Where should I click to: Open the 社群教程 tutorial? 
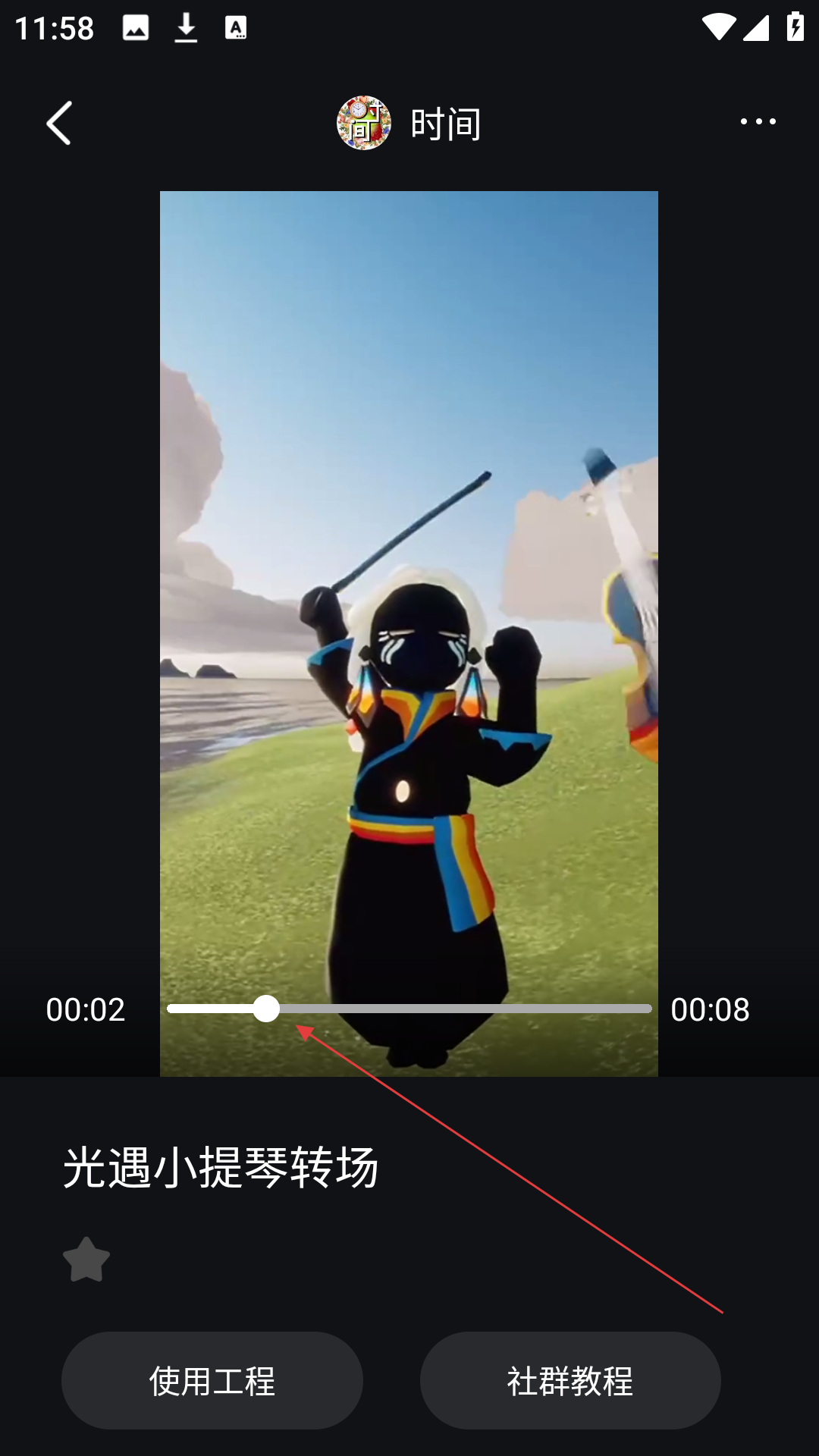(x=570, y=1380)
